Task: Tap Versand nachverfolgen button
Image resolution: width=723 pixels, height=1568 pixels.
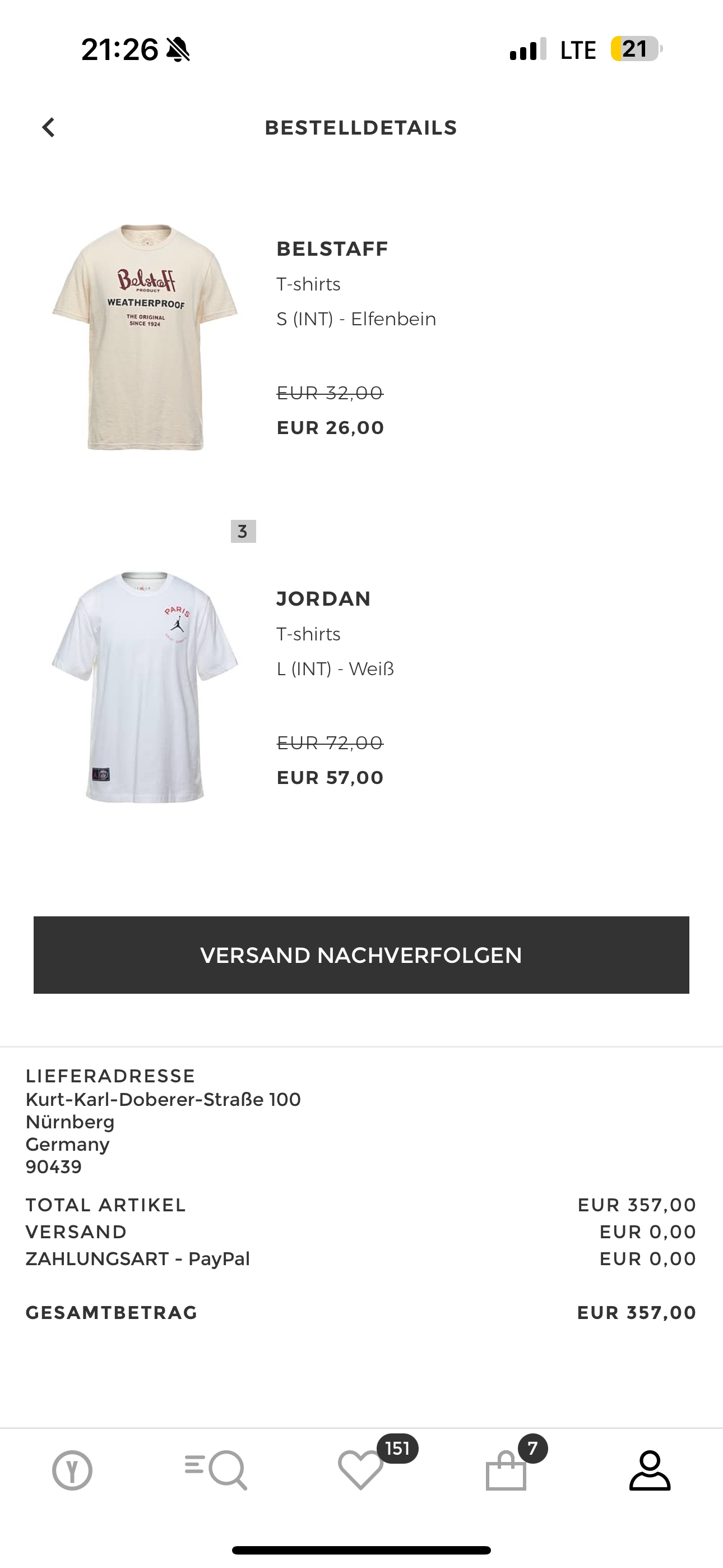Action: (x=361, y=954)
